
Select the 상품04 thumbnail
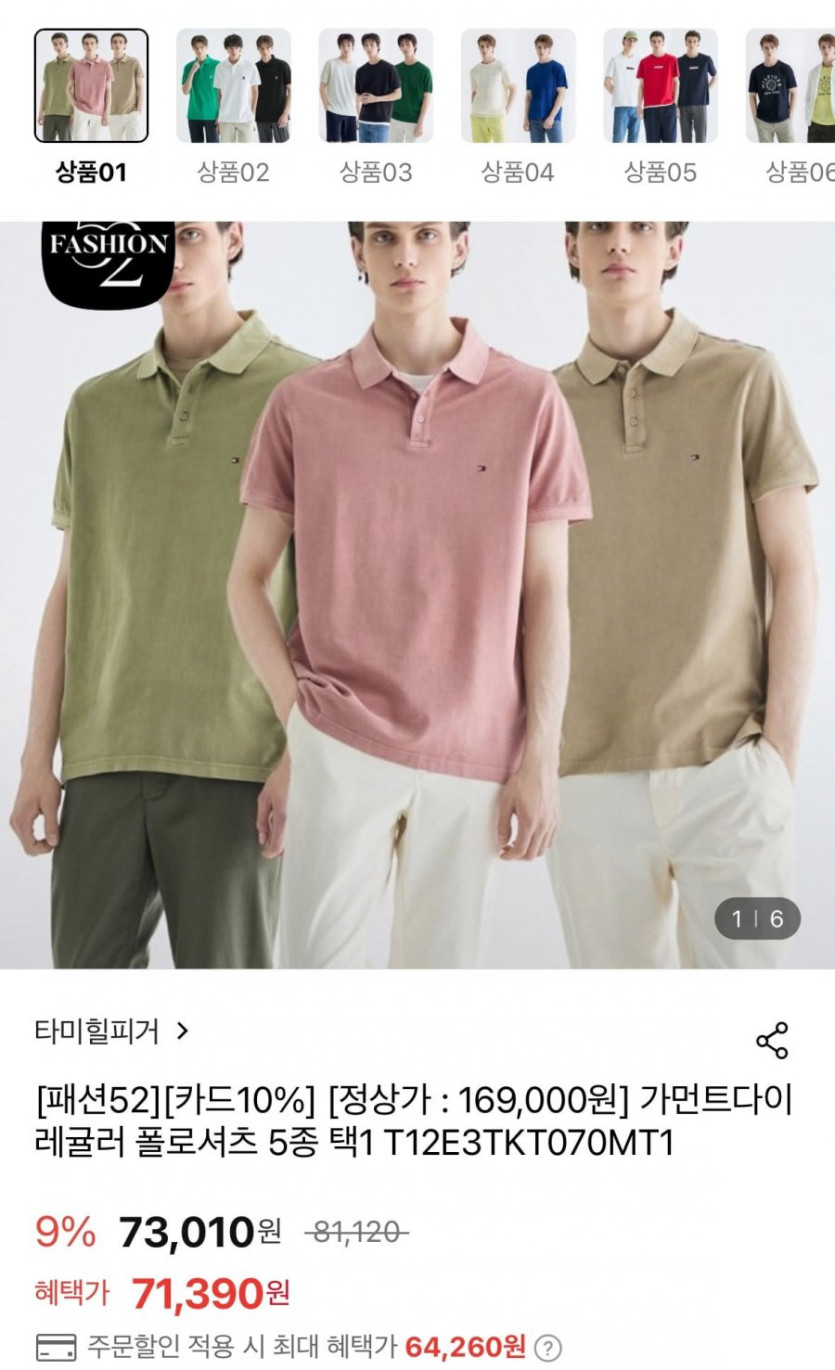tap(518, 86)
